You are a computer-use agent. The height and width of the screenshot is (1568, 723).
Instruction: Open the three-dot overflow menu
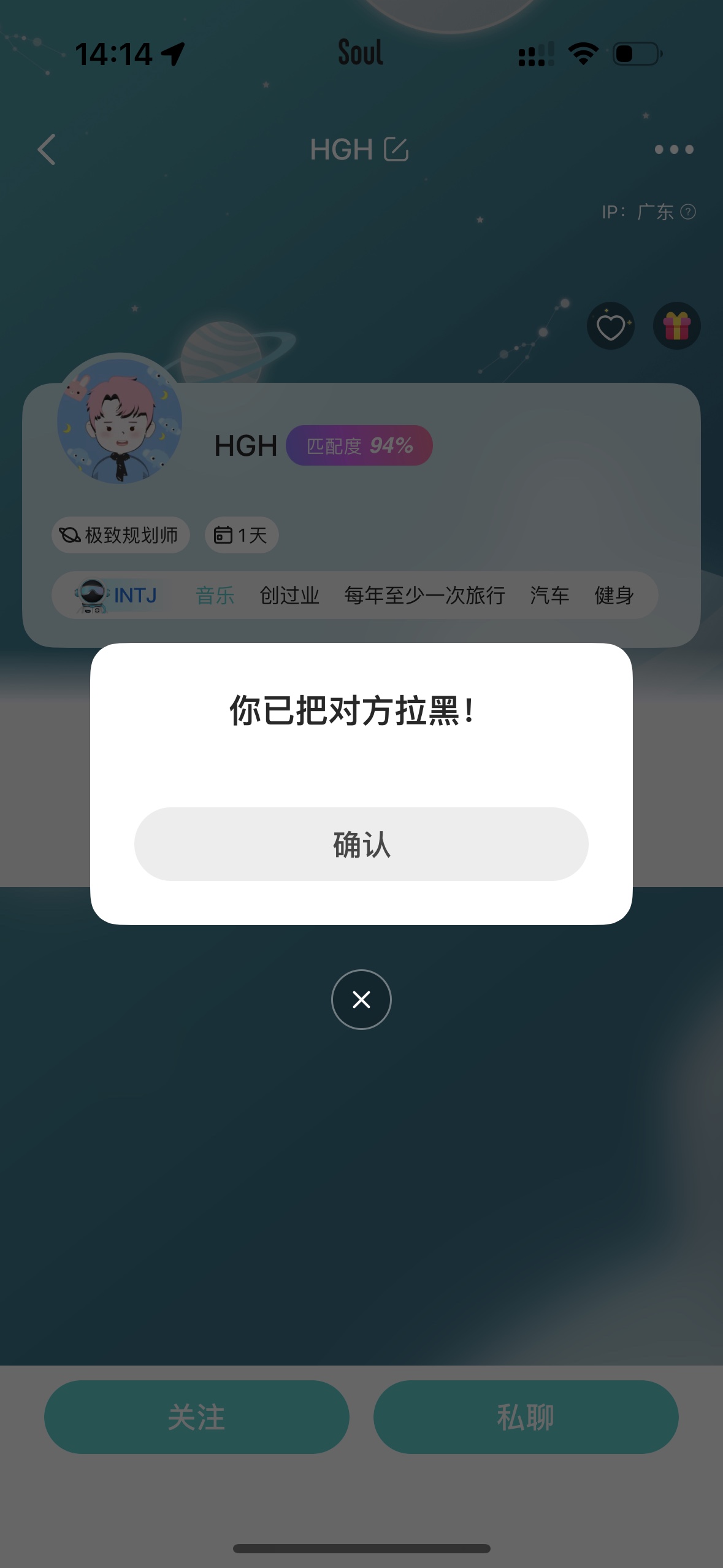point(673,150)
